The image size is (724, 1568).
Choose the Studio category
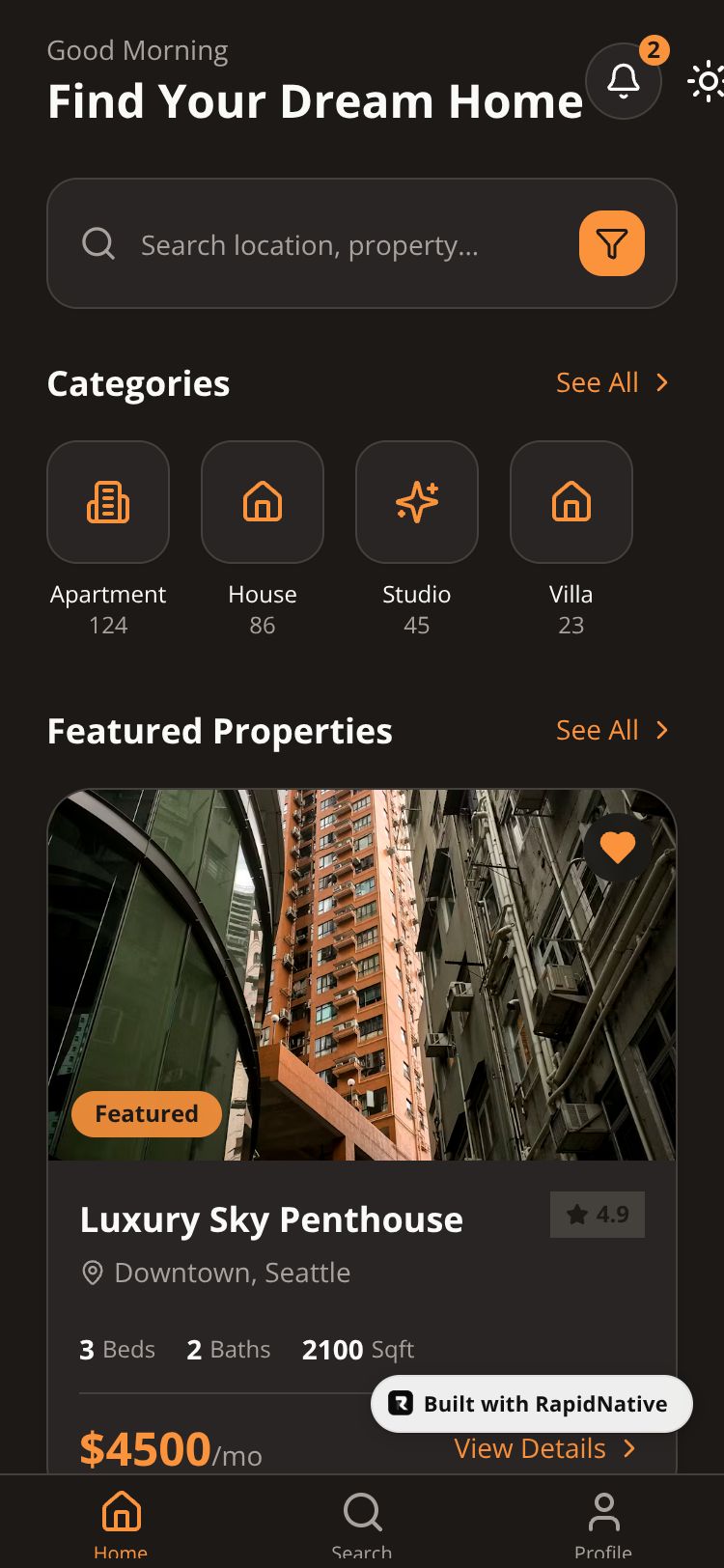click(417, 502)
